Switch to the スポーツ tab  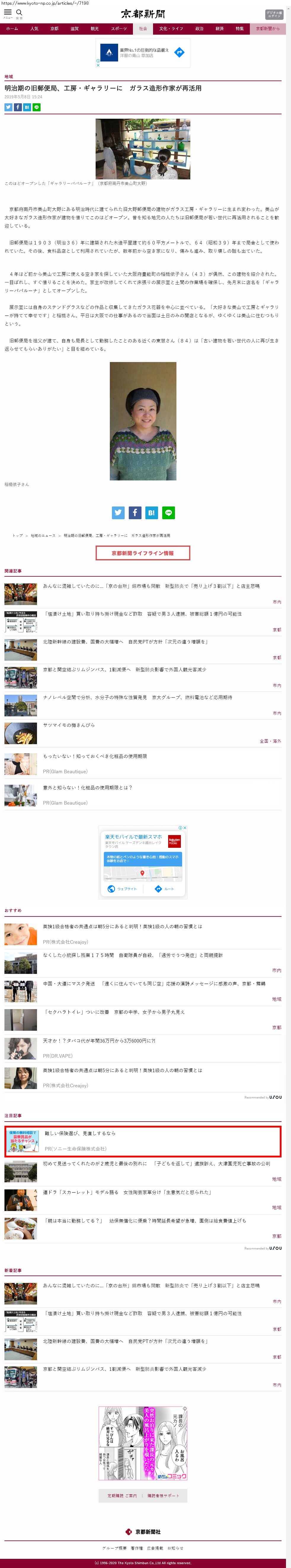[119, 29]
